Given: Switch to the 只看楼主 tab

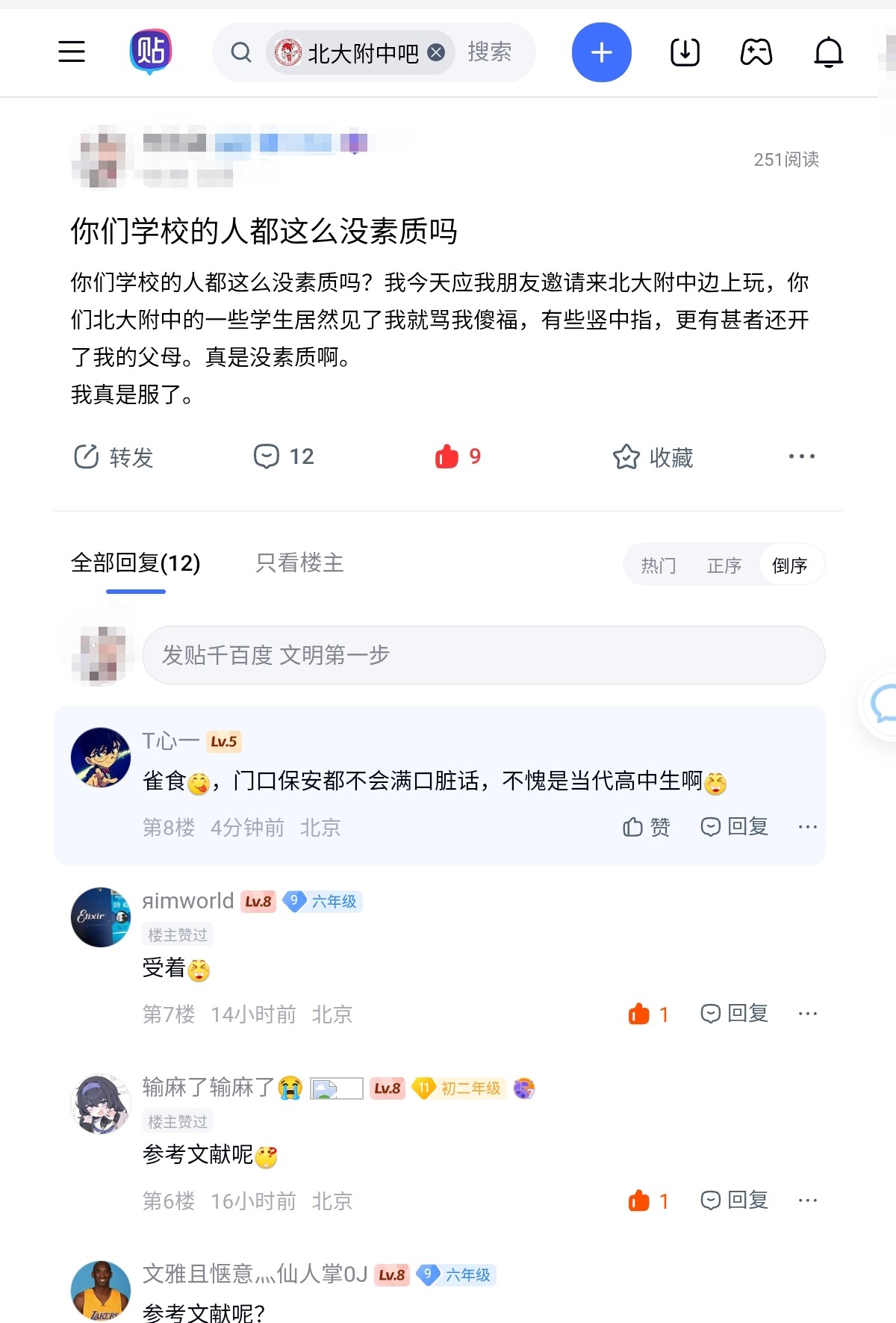Looking at the screenshot, I should [x=299, y=563].
